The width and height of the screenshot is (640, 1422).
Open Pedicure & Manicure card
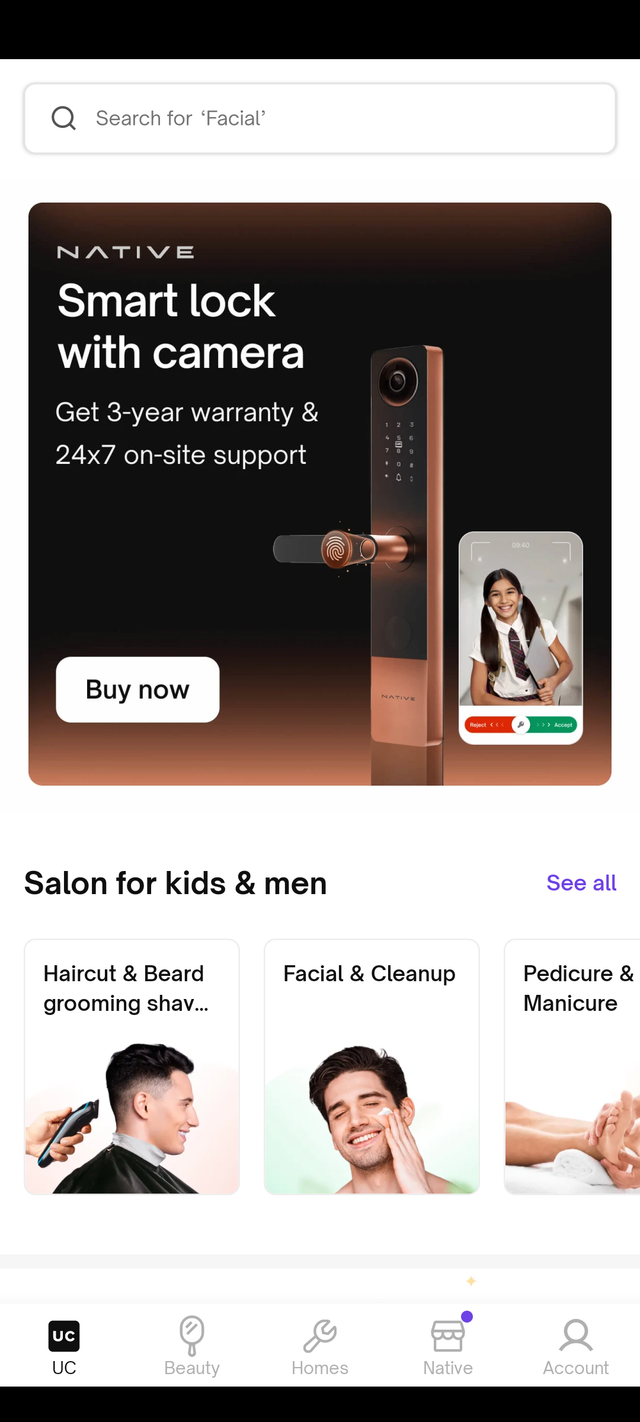(574, 1066)
